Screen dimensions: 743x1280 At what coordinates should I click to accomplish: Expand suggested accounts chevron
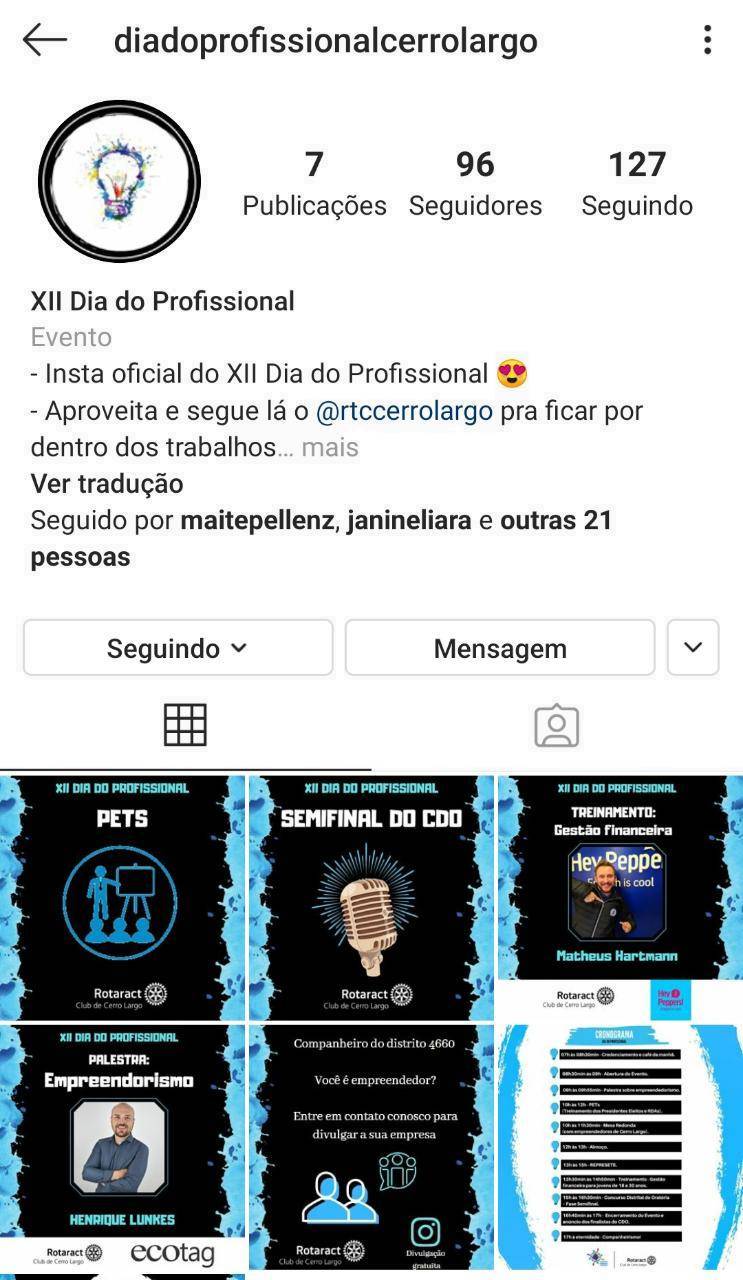(x=693, y=648)
